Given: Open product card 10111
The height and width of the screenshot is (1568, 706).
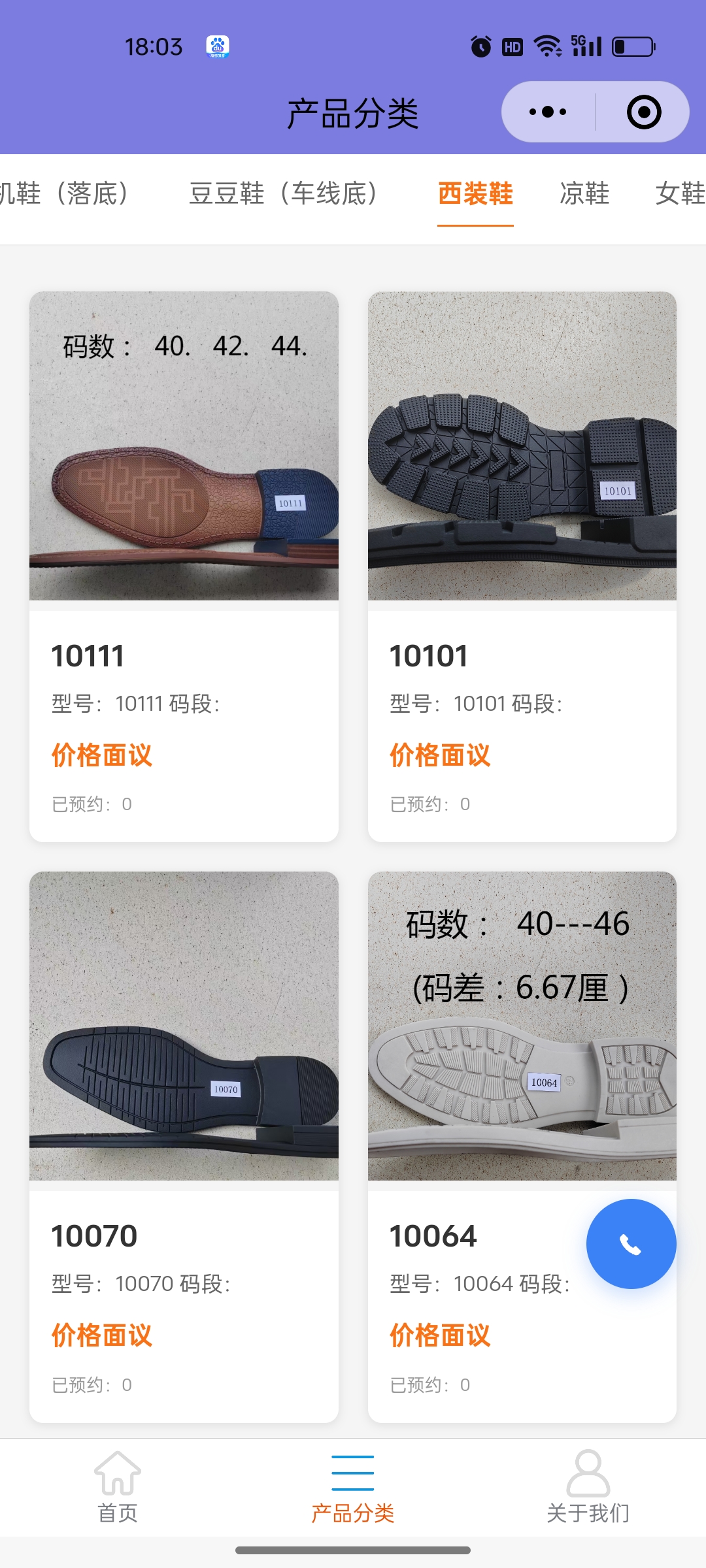Looking at the screenshot, I should click(x=184, y=566).
